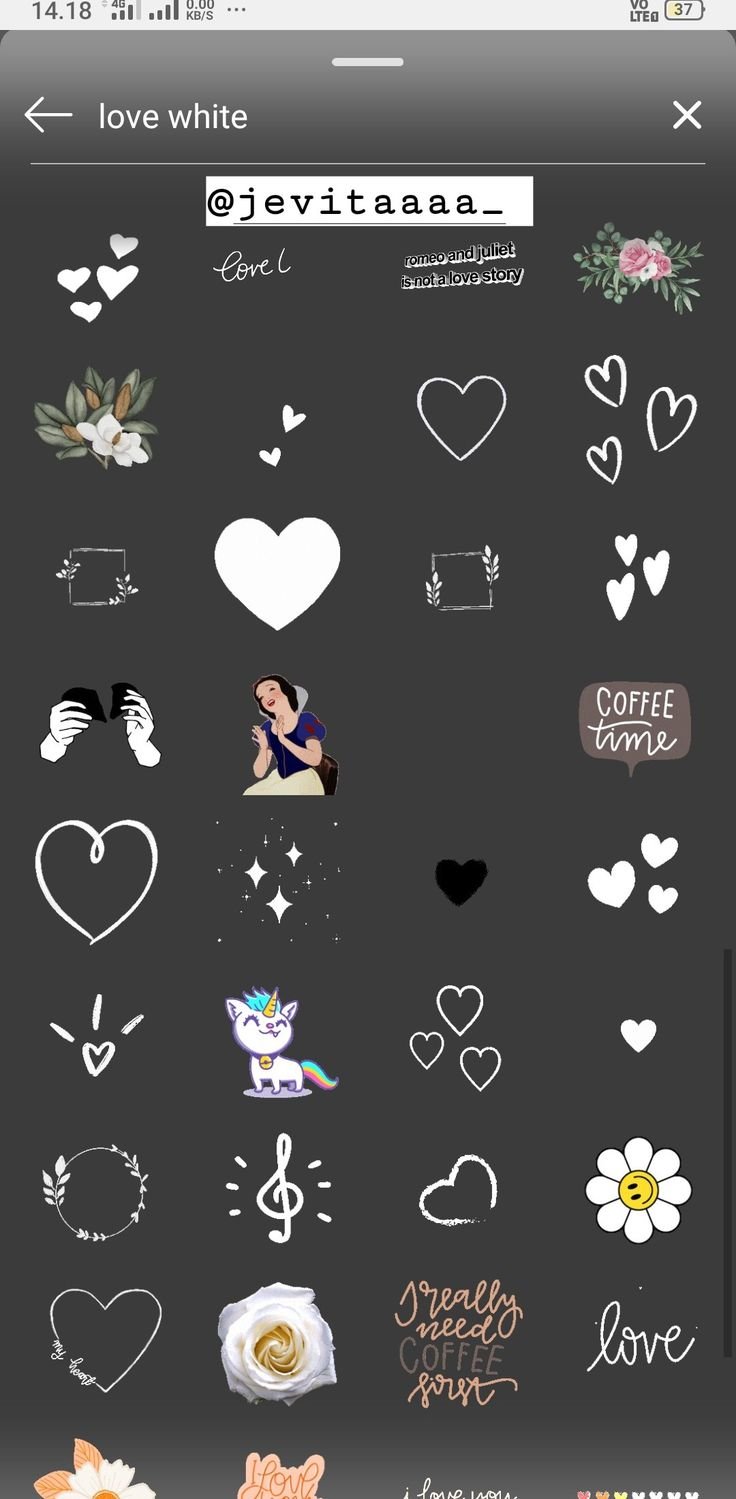Add the unicorn cat sticker
736x1499 pixels.
[x=277, y=1042]
